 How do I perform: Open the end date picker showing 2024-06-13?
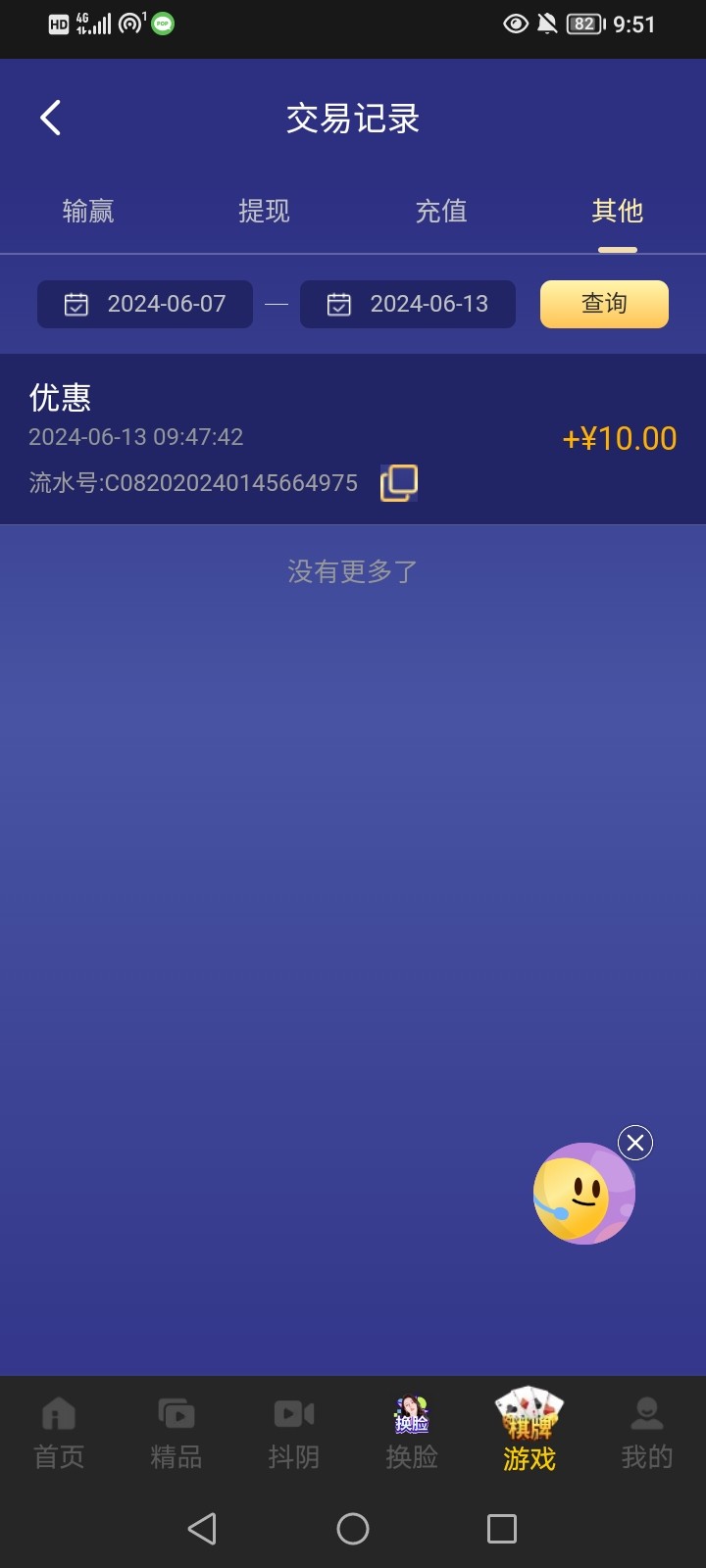tap(408, 304)
